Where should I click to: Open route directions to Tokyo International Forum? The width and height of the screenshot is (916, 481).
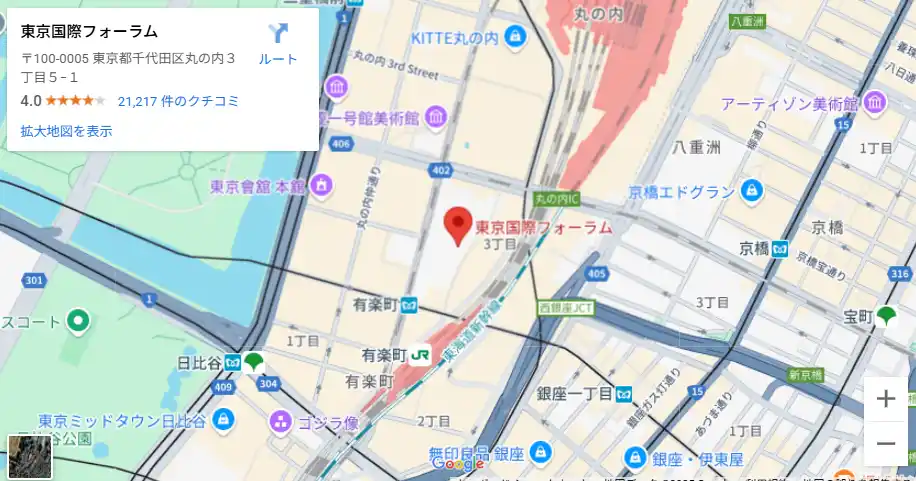point(278,43)
